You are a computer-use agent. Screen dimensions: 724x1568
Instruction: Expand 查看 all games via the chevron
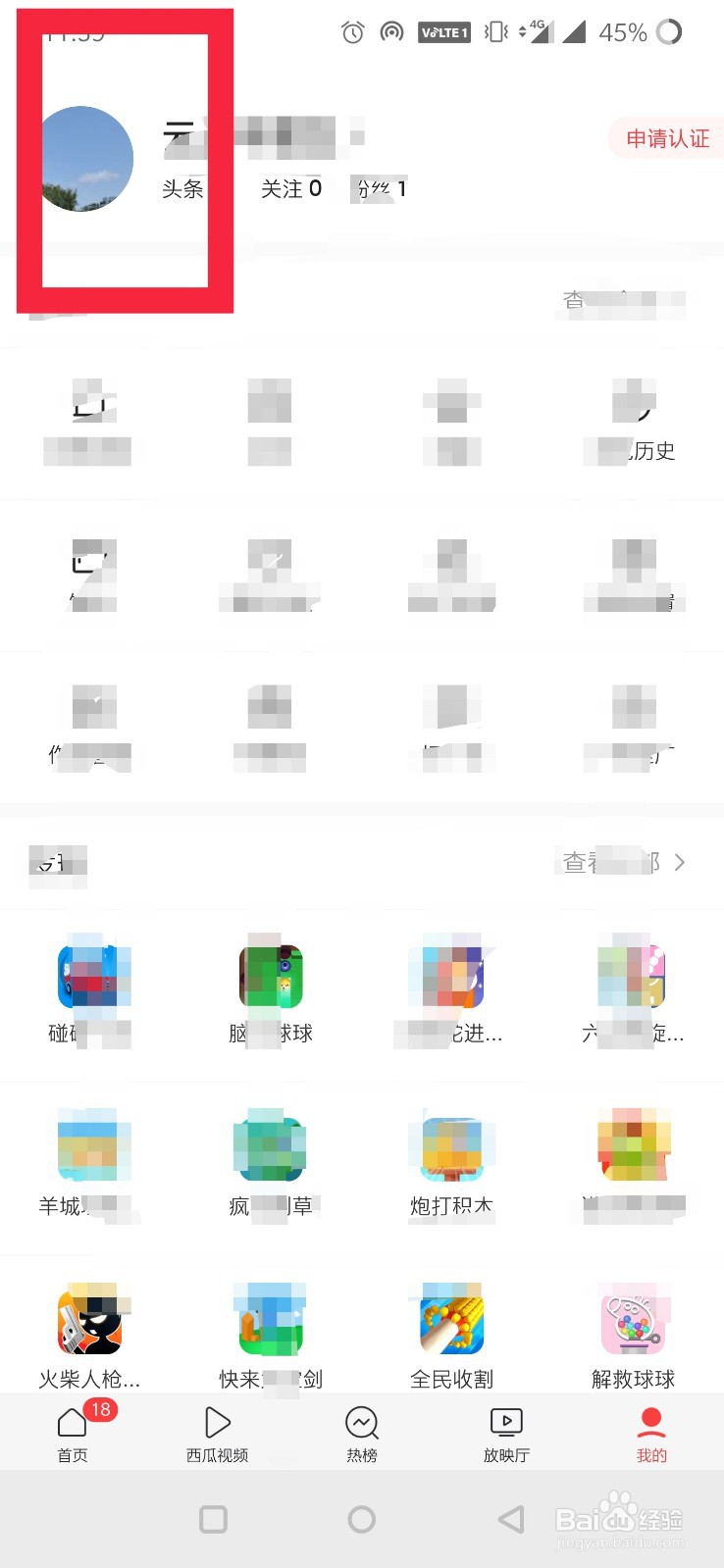point(681,863)
